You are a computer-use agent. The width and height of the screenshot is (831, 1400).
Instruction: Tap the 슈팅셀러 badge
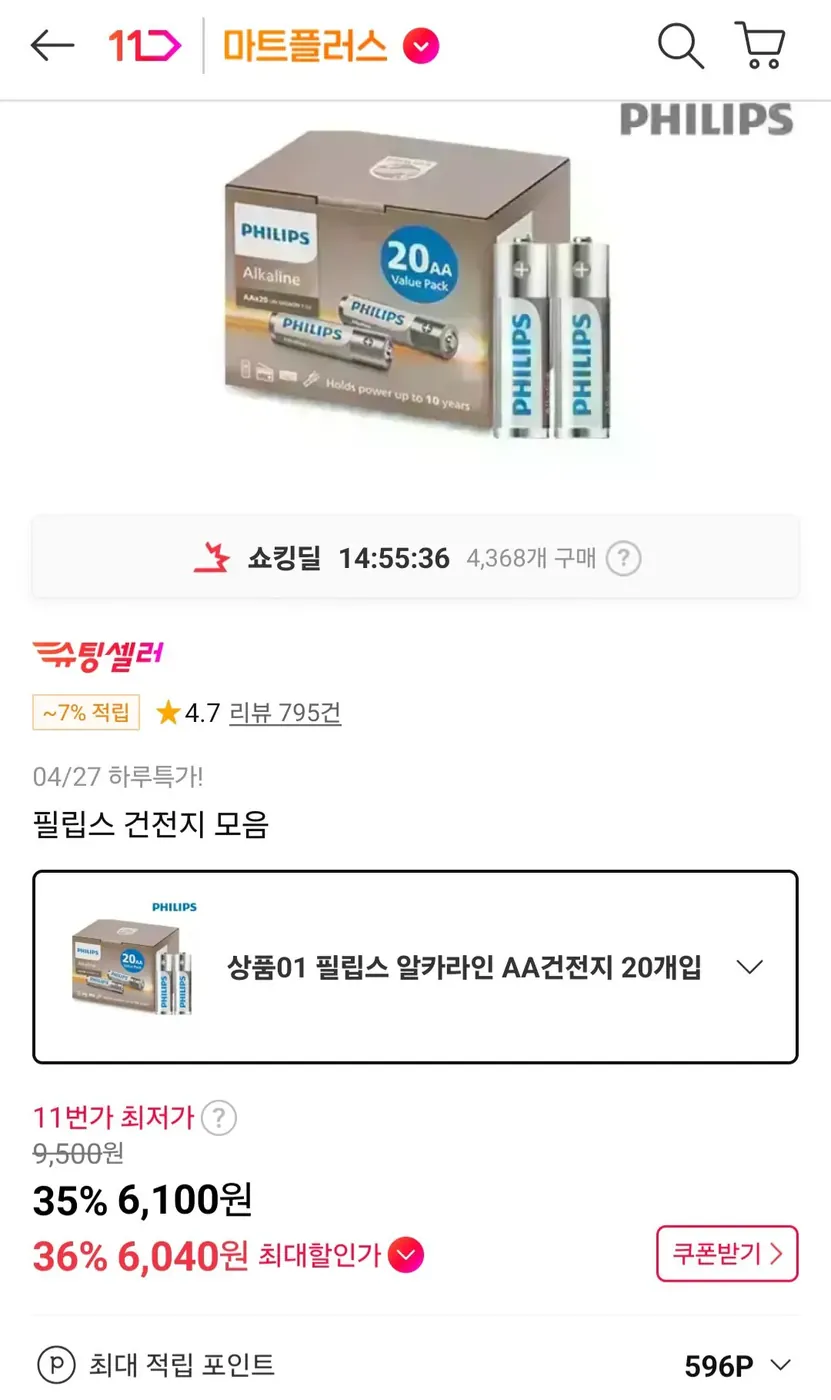point(96,655)
